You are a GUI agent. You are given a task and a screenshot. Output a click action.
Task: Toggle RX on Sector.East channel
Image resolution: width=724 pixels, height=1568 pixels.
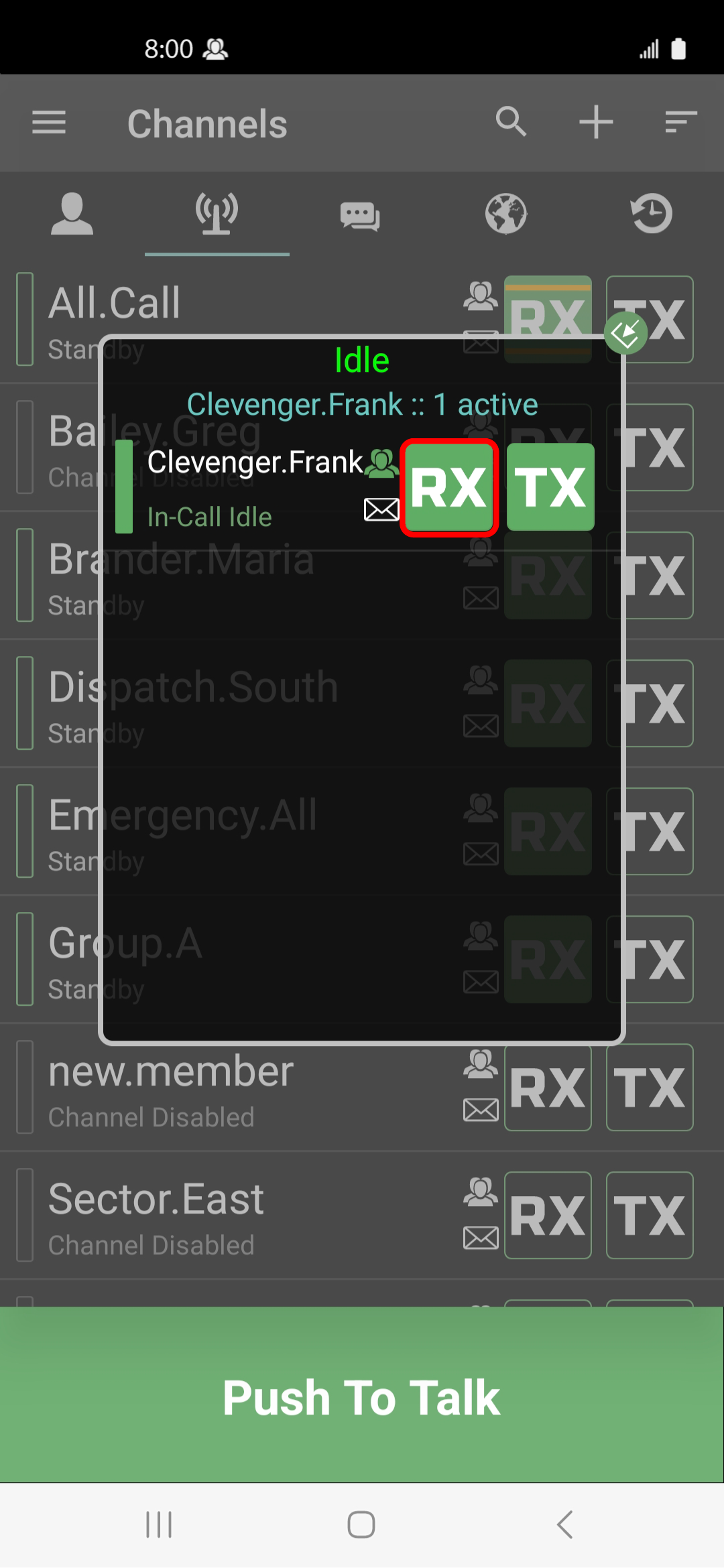click(x=548, y=1215)
